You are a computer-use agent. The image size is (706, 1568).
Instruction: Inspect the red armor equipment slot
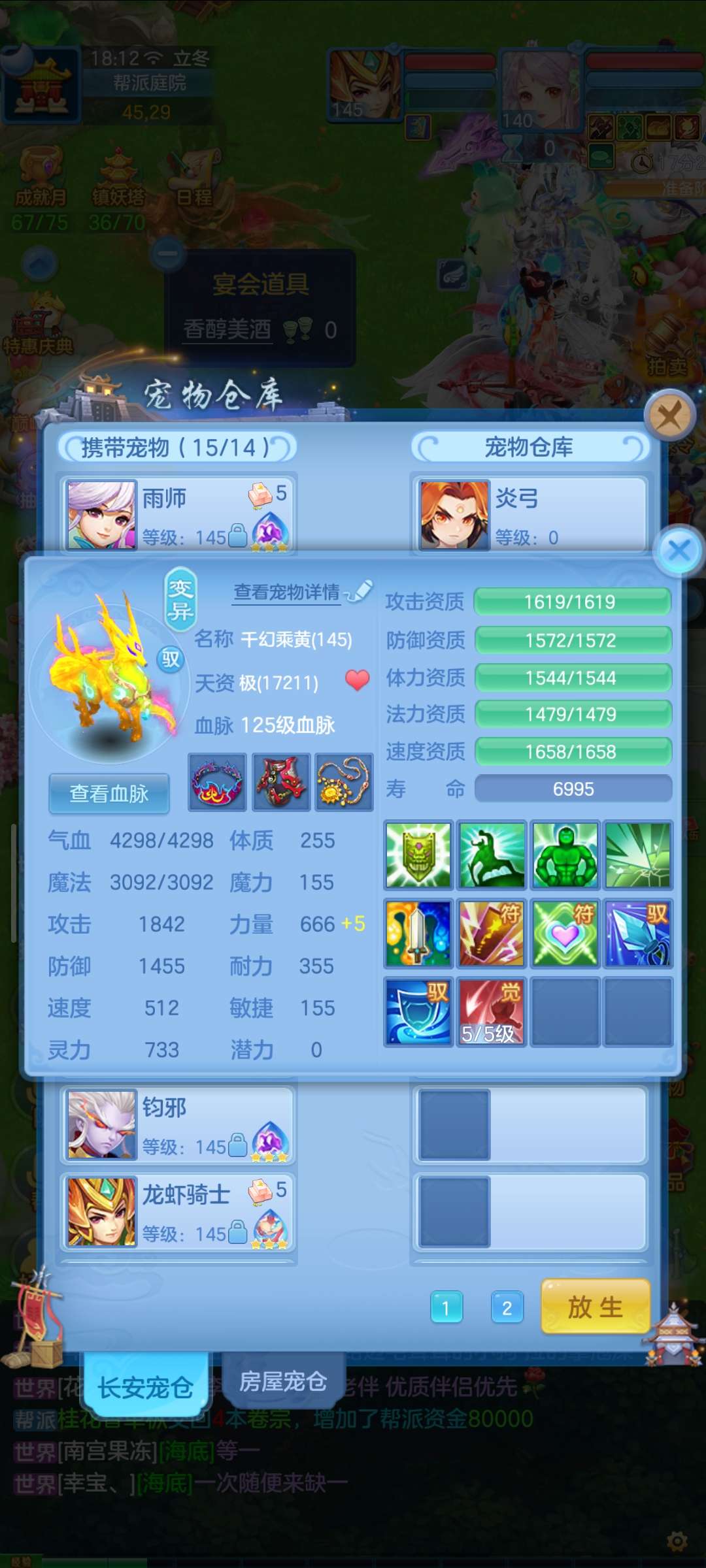(281, 782)
